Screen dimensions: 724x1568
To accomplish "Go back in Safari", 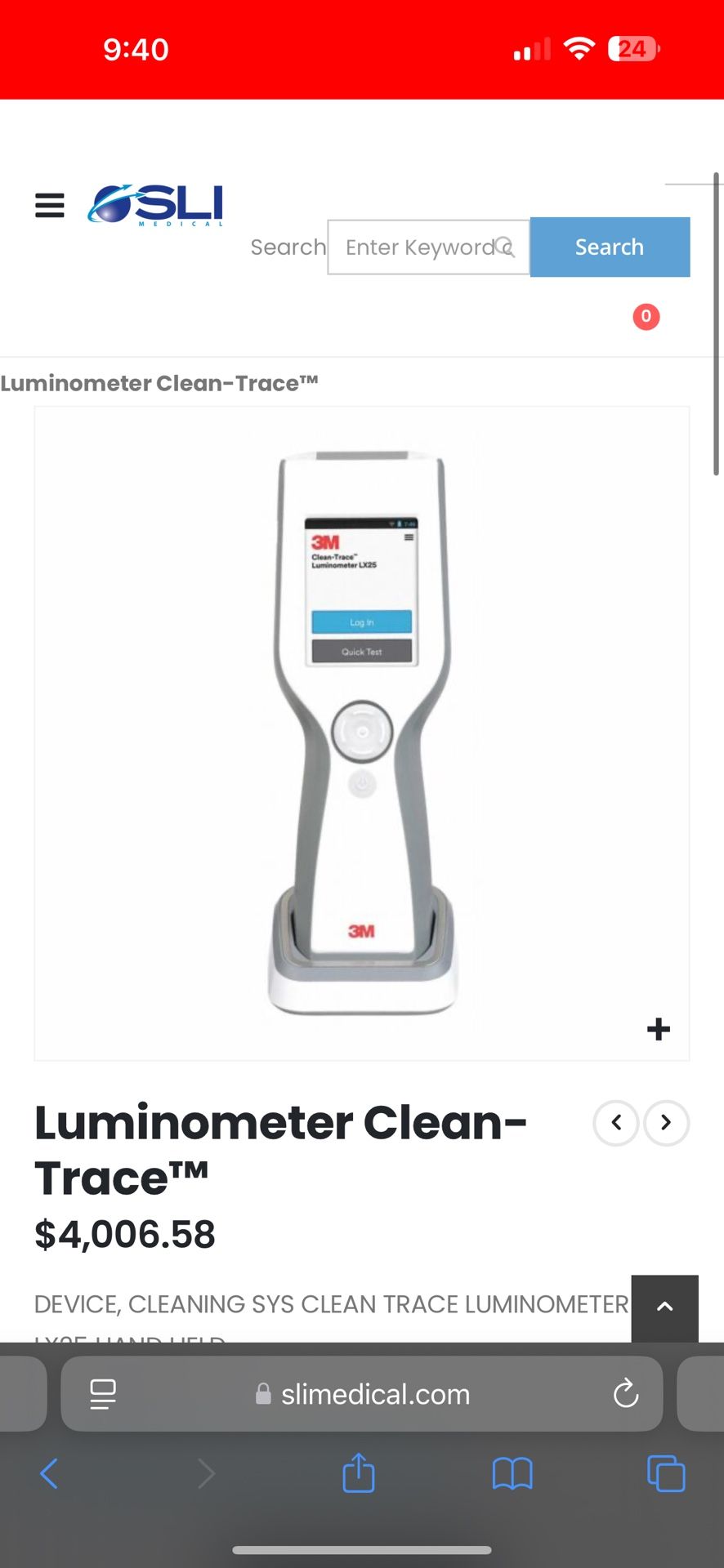I will click(x=49, y=1474).
